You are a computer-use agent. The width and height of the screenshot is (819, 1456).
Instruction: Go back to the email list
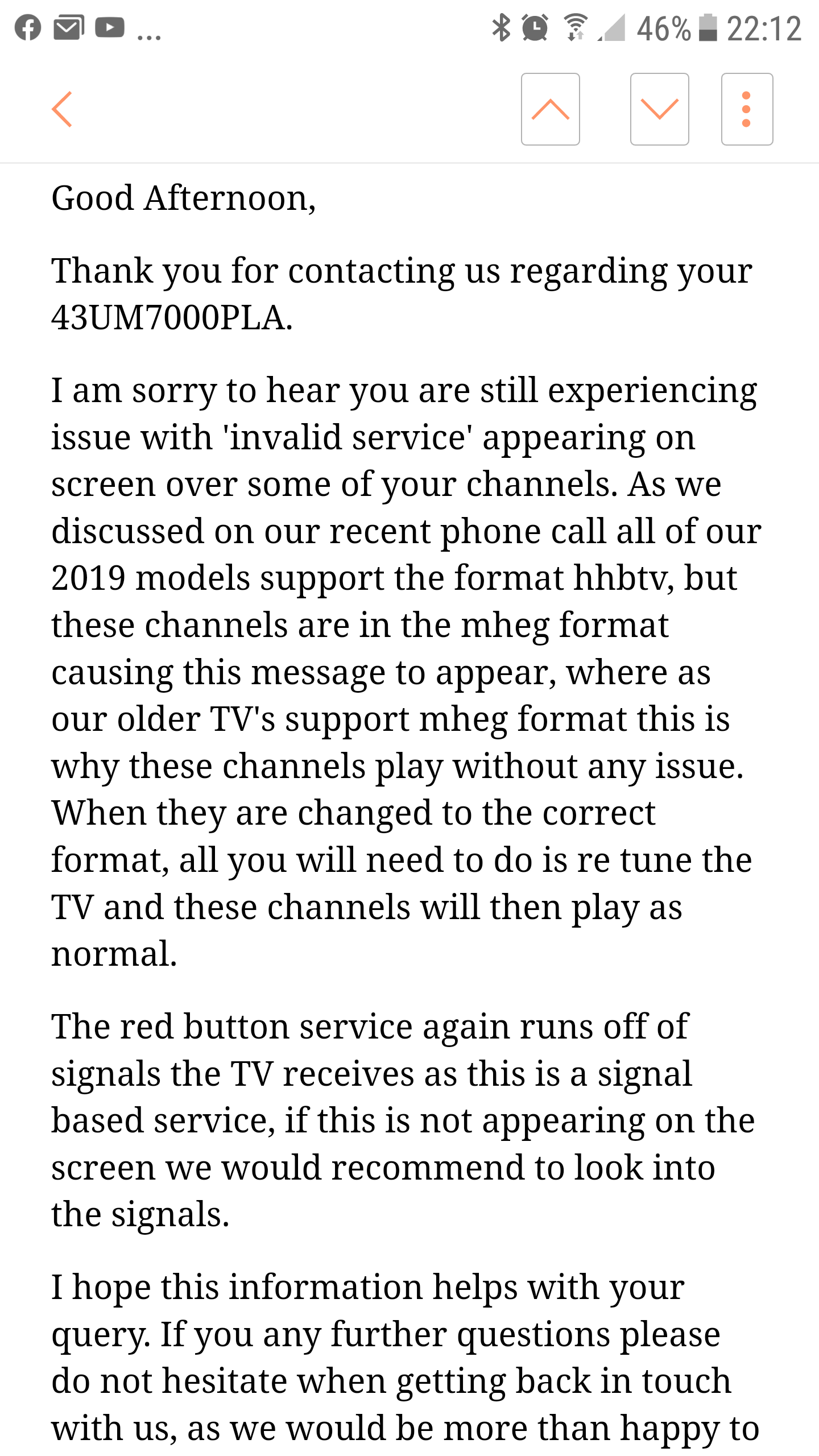click(x=62, y=109)
